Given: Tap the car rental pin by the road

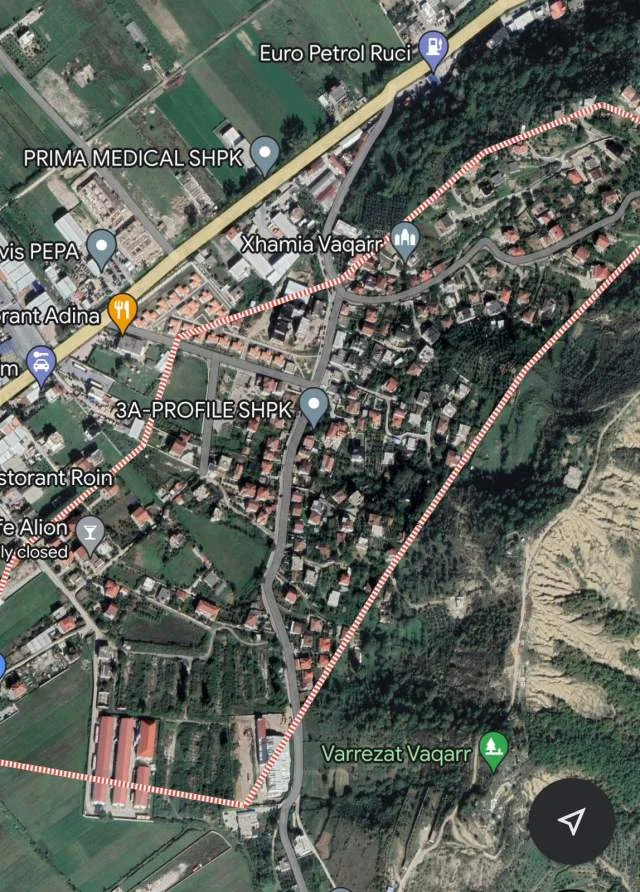Looking at the screenshot, I should (41, 366).
